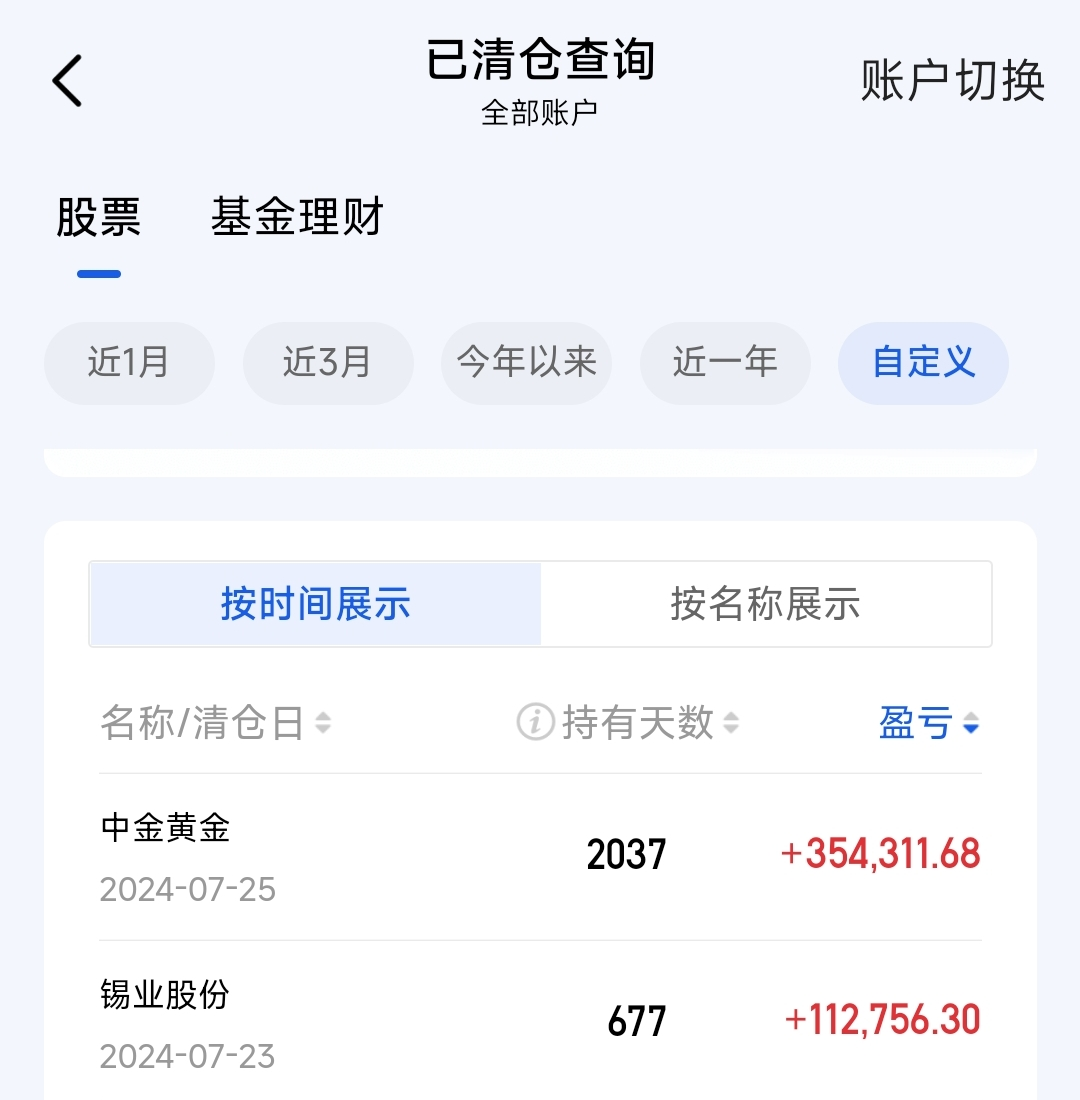Select the 股票 tab
This screenshot has width=1080, height=1100.
tap(98, 217)
